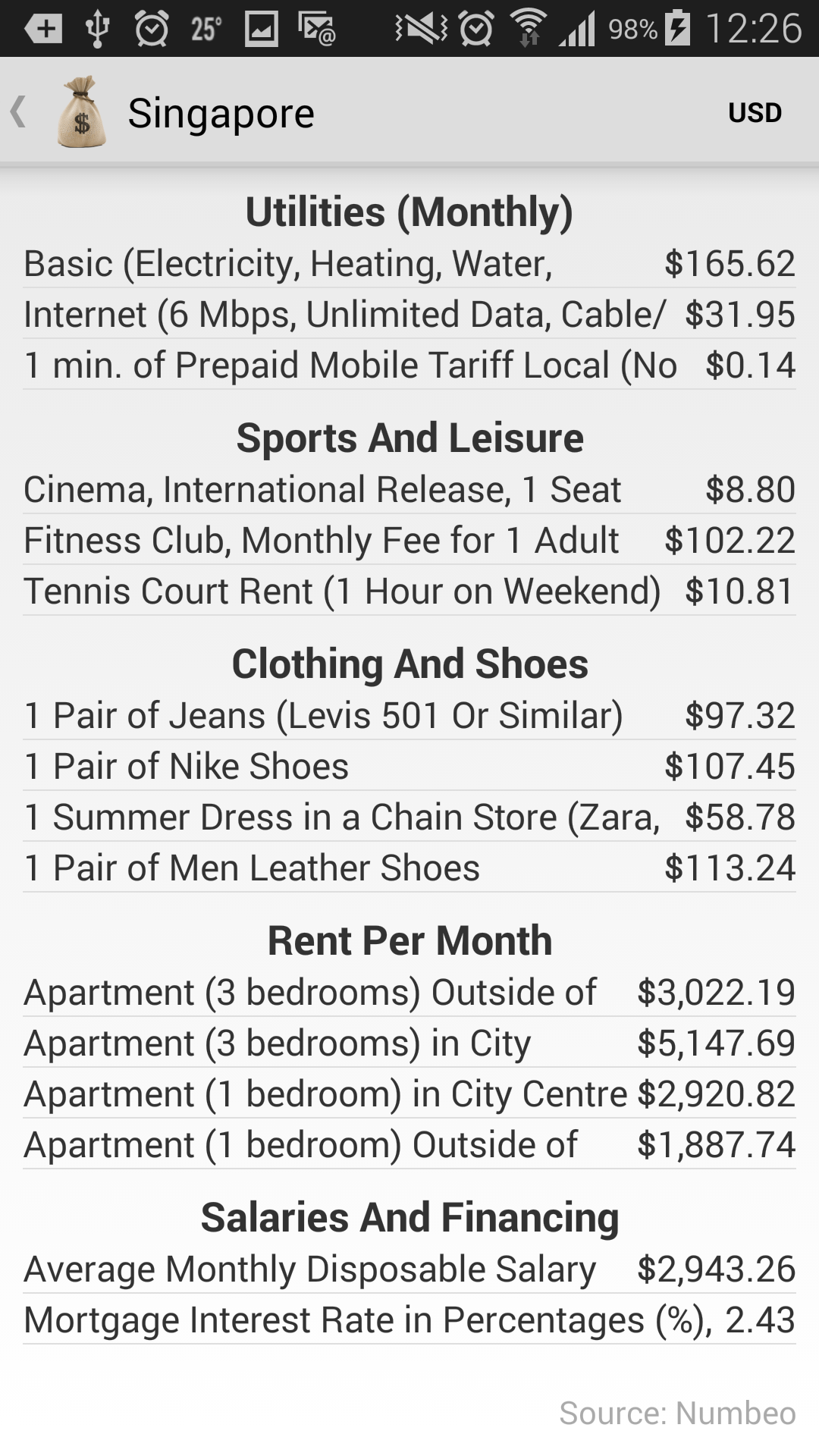Select the Clothing And Shoes header
Screen dimensions: 819x1456
pos(409,664)
